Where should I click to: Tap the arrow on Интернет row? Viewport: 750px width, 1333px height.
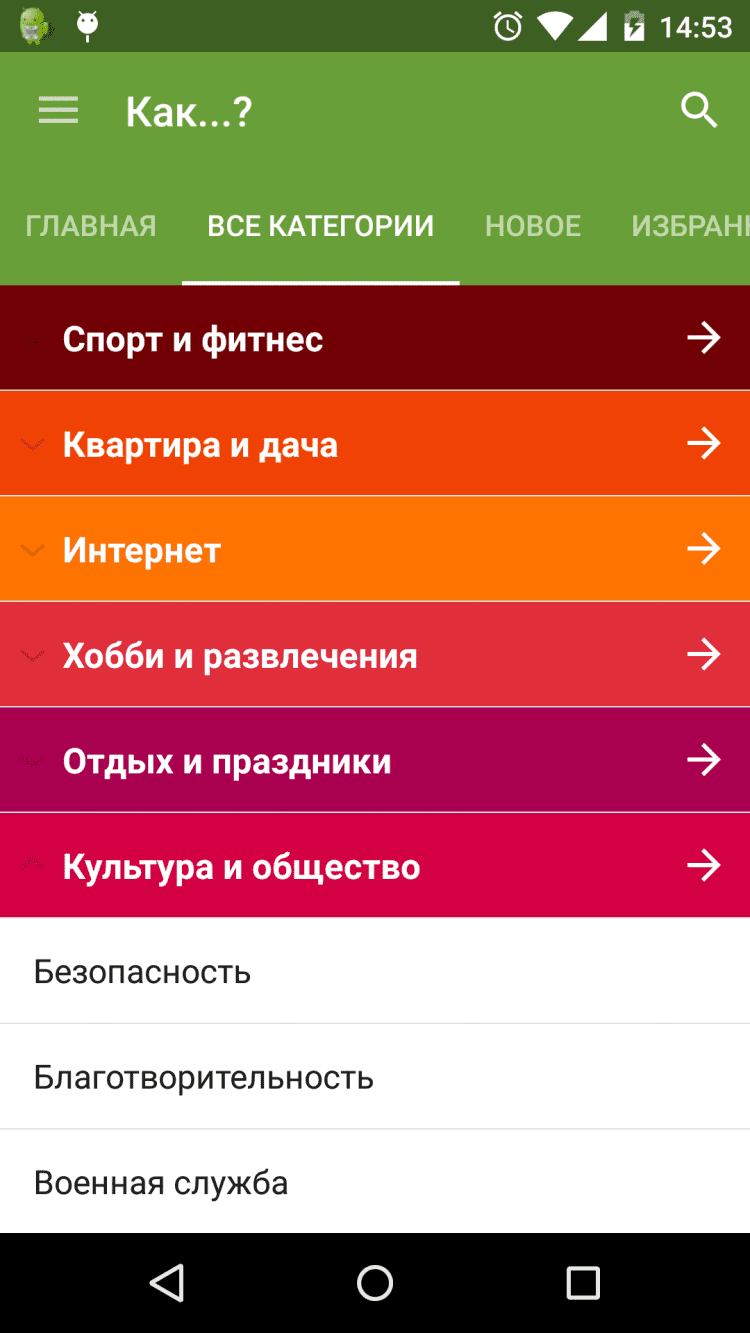(704, 549)
